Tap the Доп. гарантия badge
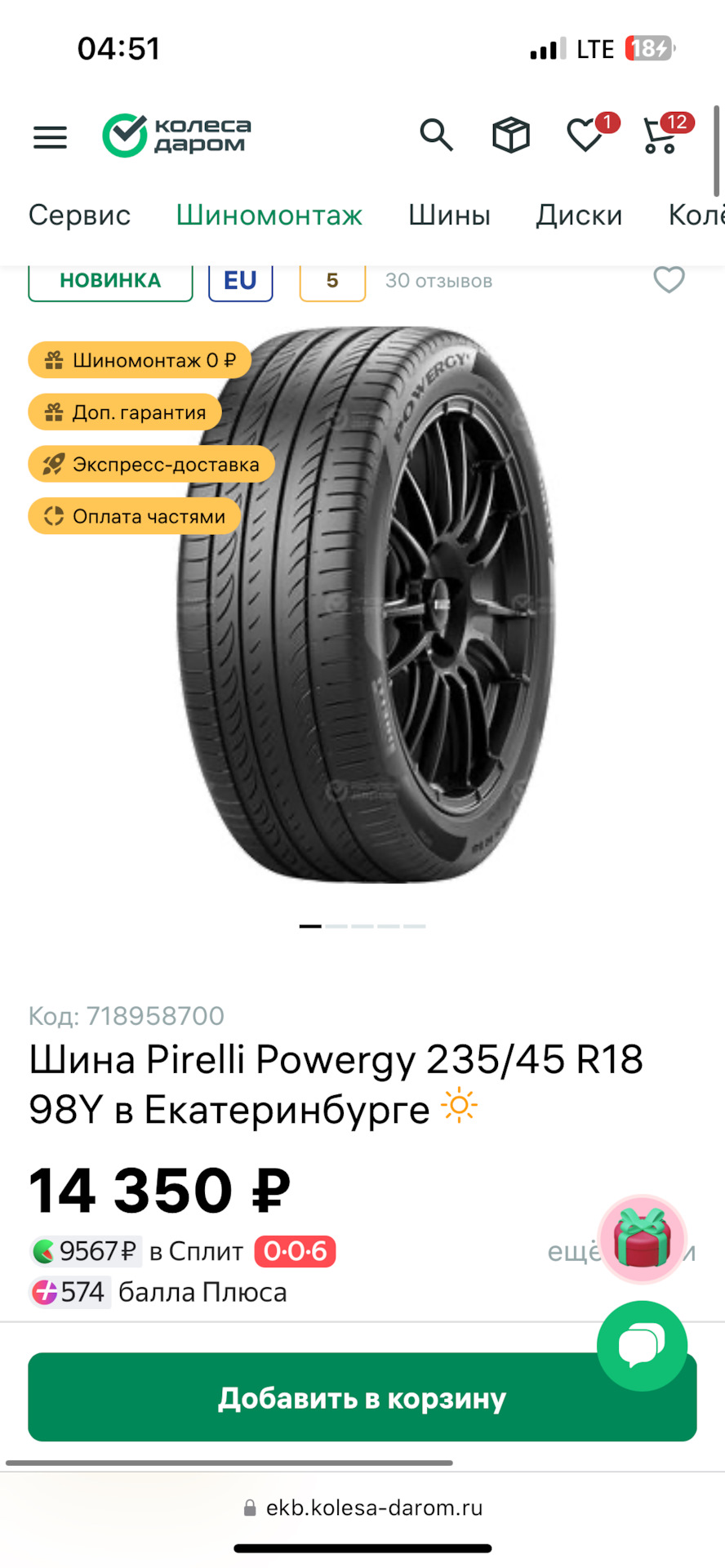 point(125,412)
